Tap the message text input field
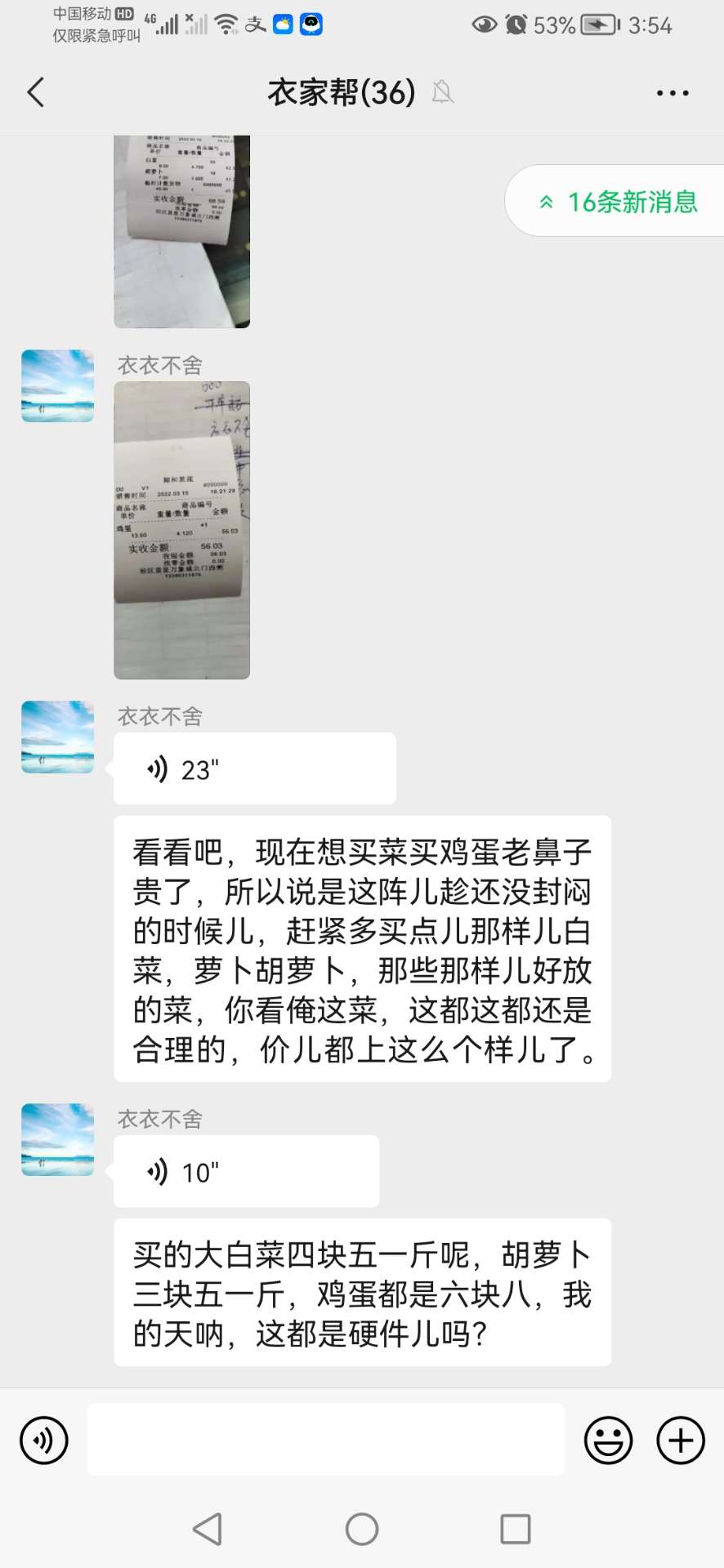The image size is (724, 1568). tap(325, 1440)
